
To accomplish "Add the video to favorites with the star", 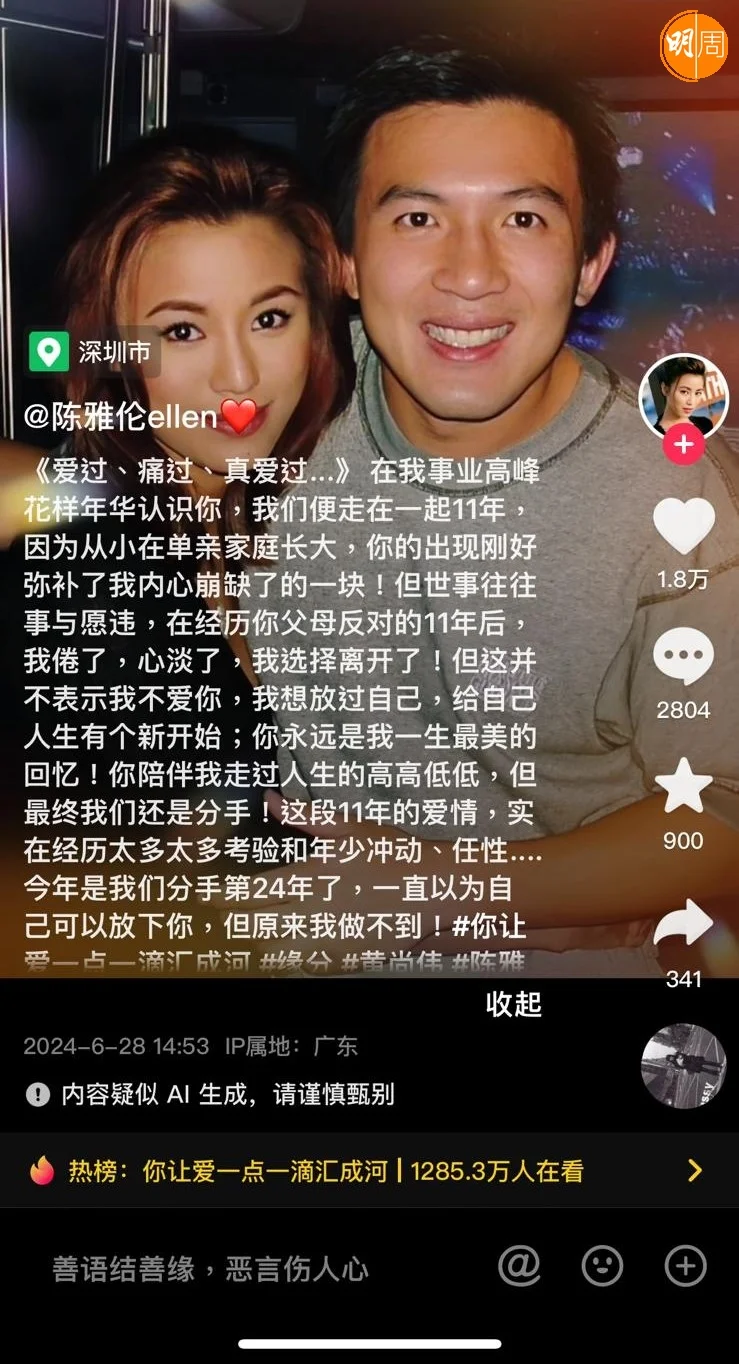I will tap(683, 786).
